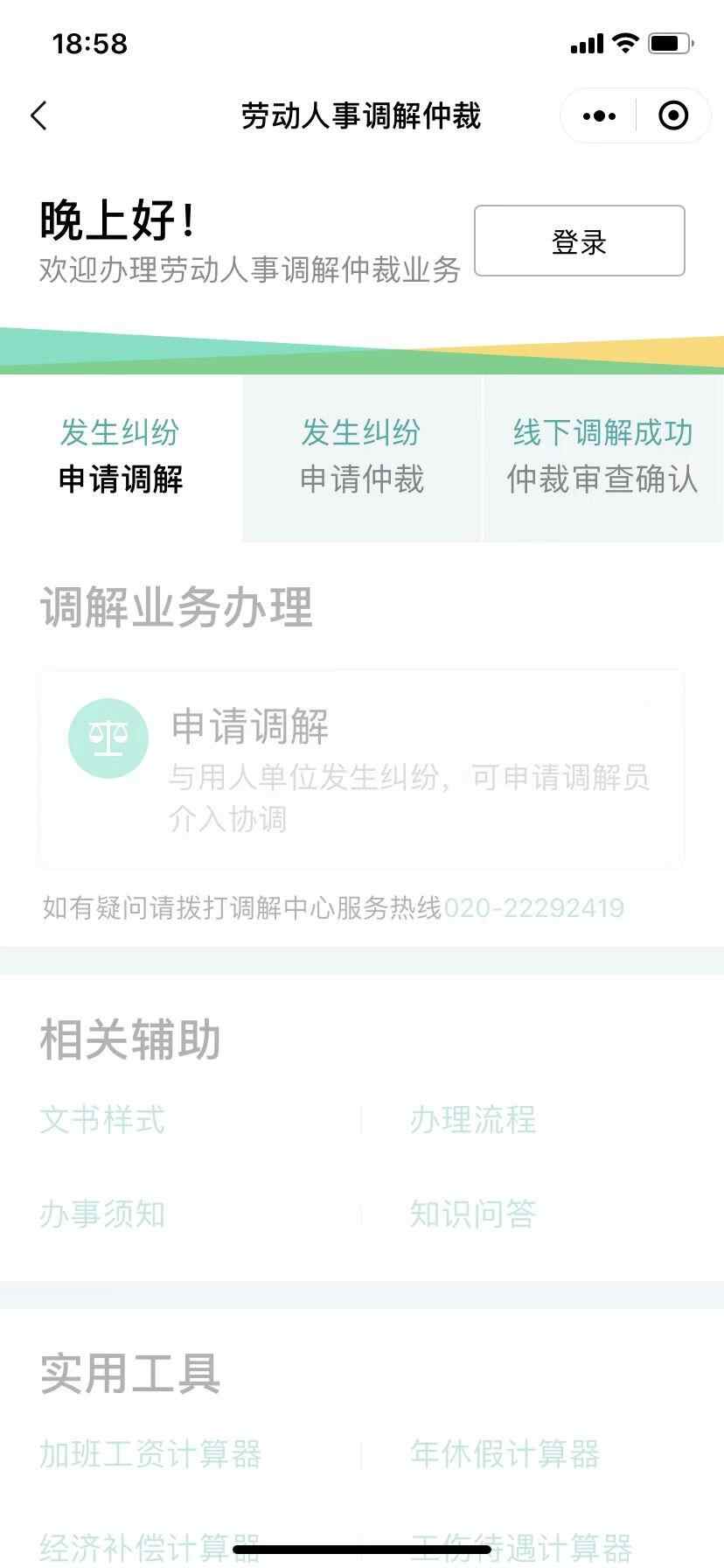Open 办事须知
Viewport: 724px width, 1568px height.
pos(102,1214)
